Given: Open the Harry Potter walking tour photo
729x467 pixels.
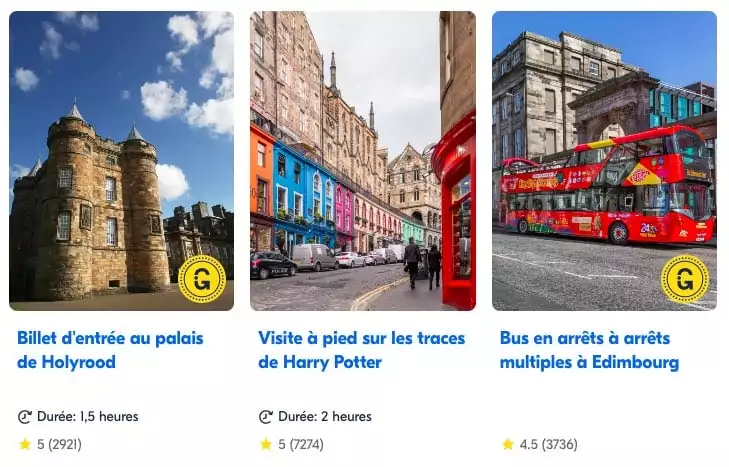Looking at the screenshot, I should [362, 160].
